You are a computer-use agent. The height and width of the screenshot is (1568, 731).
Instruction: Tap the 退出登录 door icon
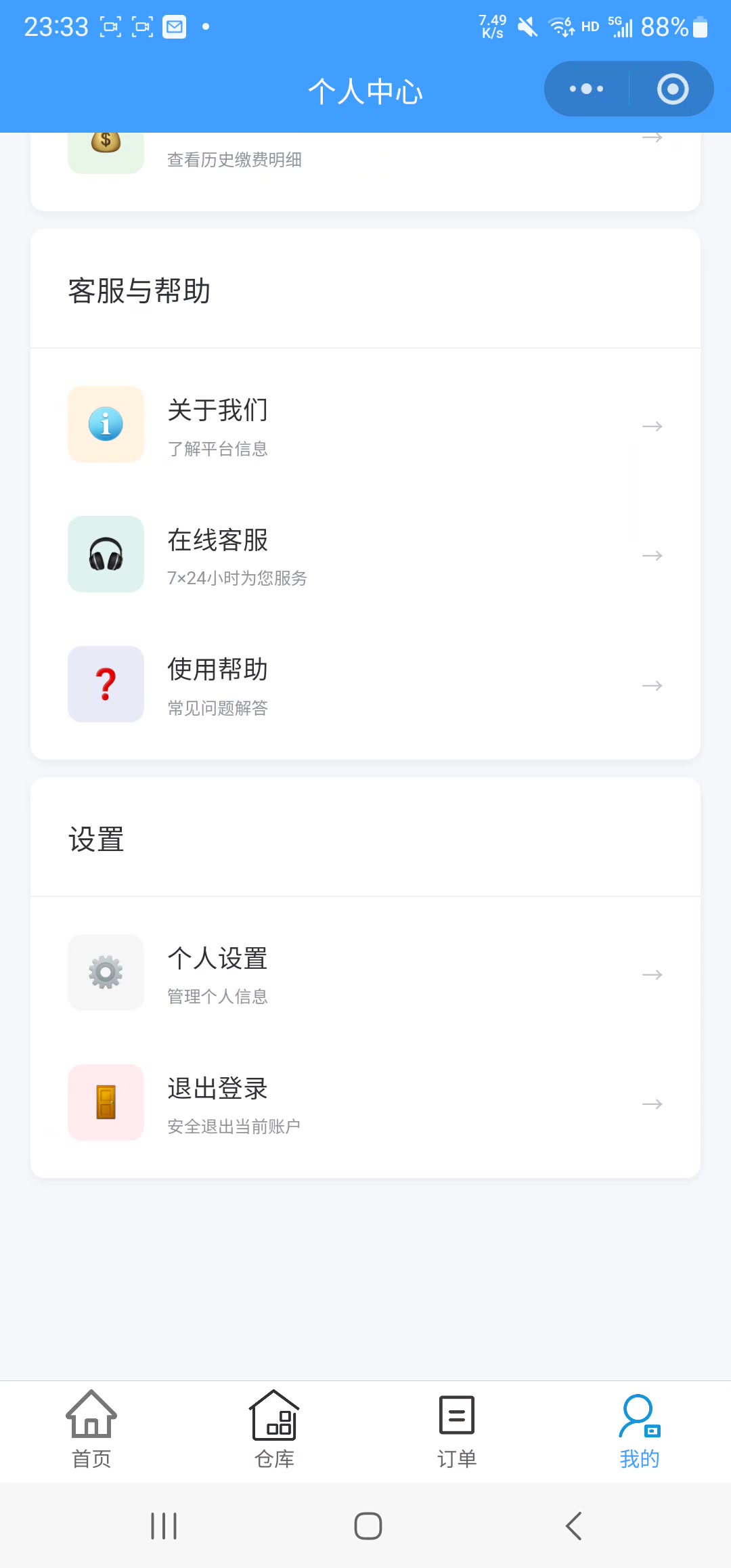[106, 1103]
